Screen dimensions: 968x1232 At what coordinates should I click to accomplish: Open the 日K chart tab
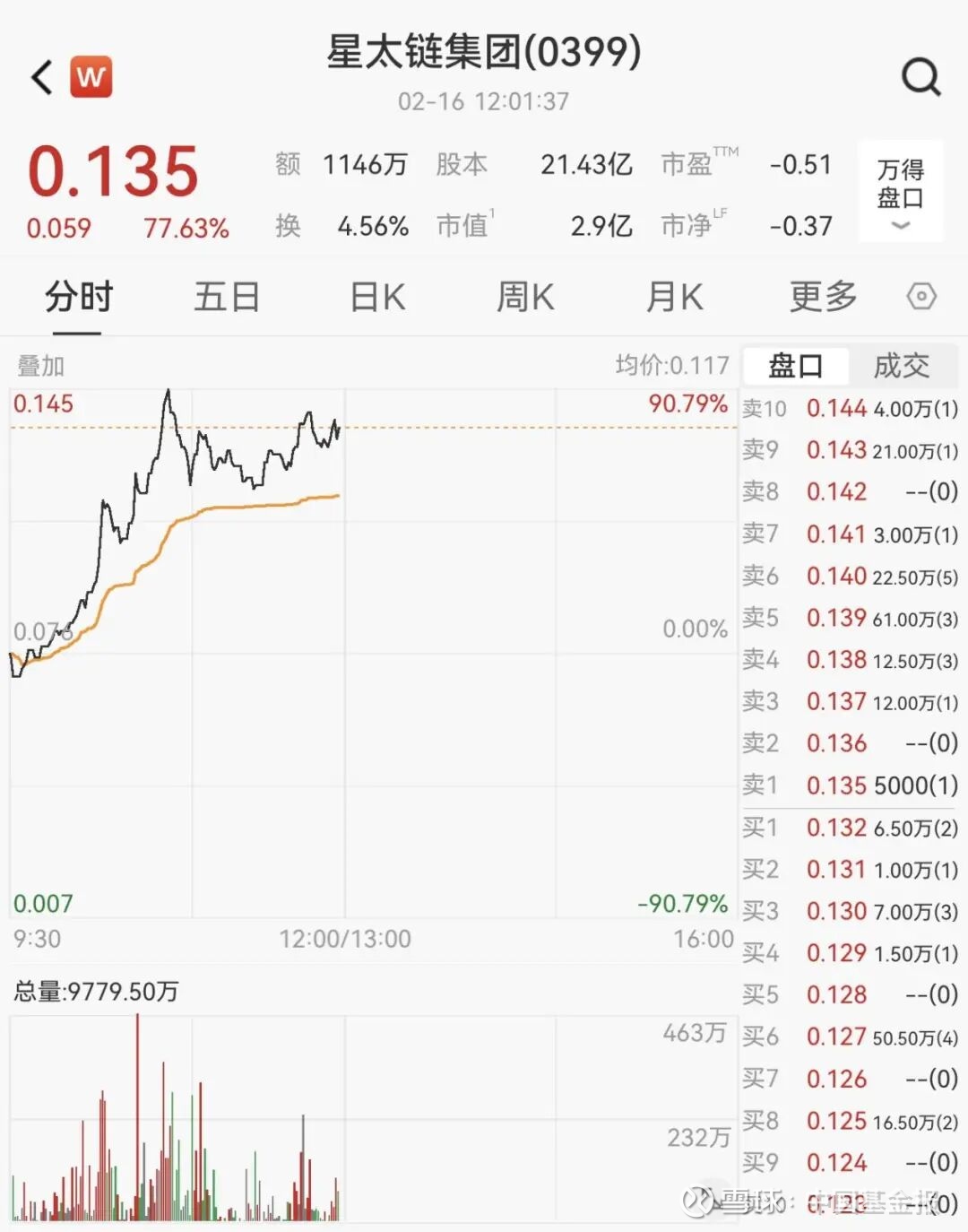[377, 297]
